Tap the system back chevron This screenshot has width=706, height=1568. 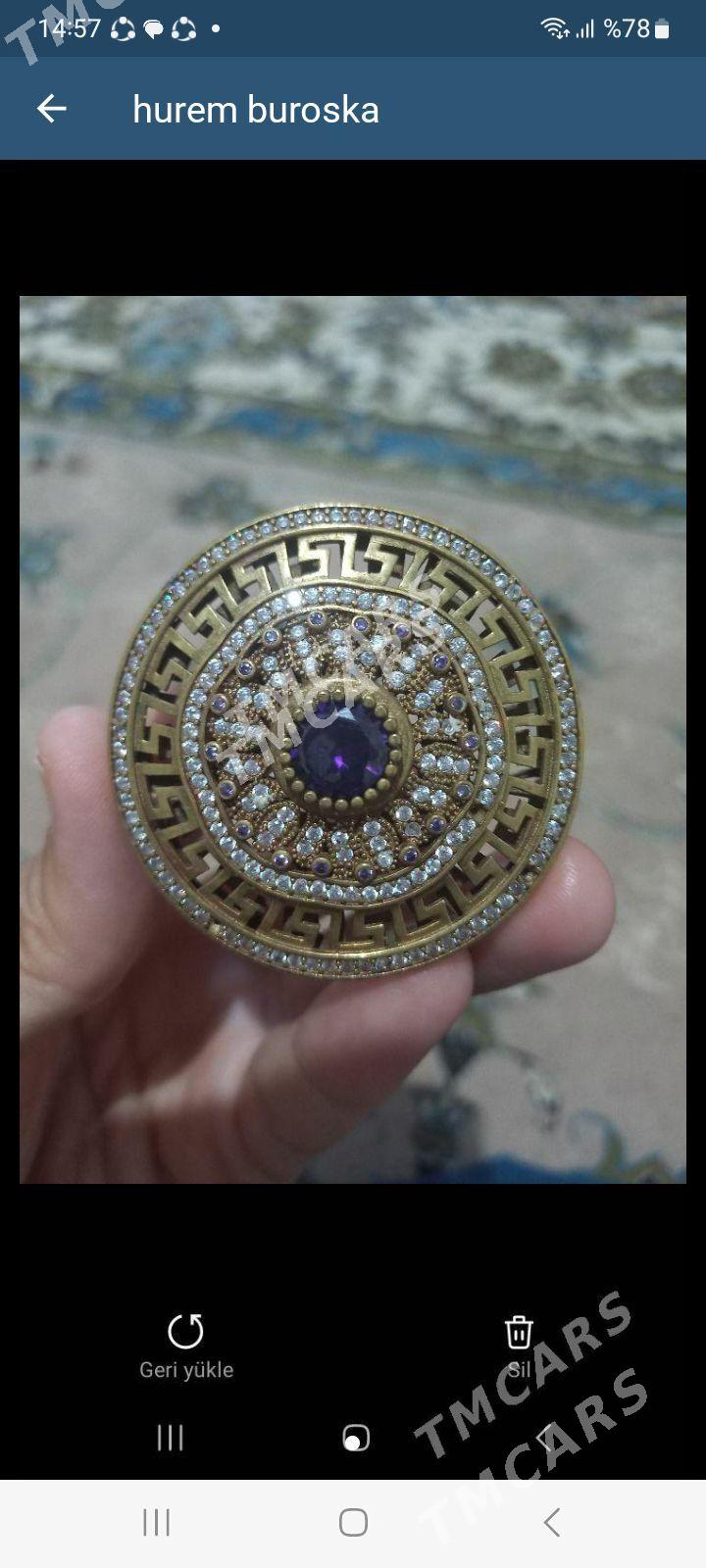click(x=552, y=1522)
